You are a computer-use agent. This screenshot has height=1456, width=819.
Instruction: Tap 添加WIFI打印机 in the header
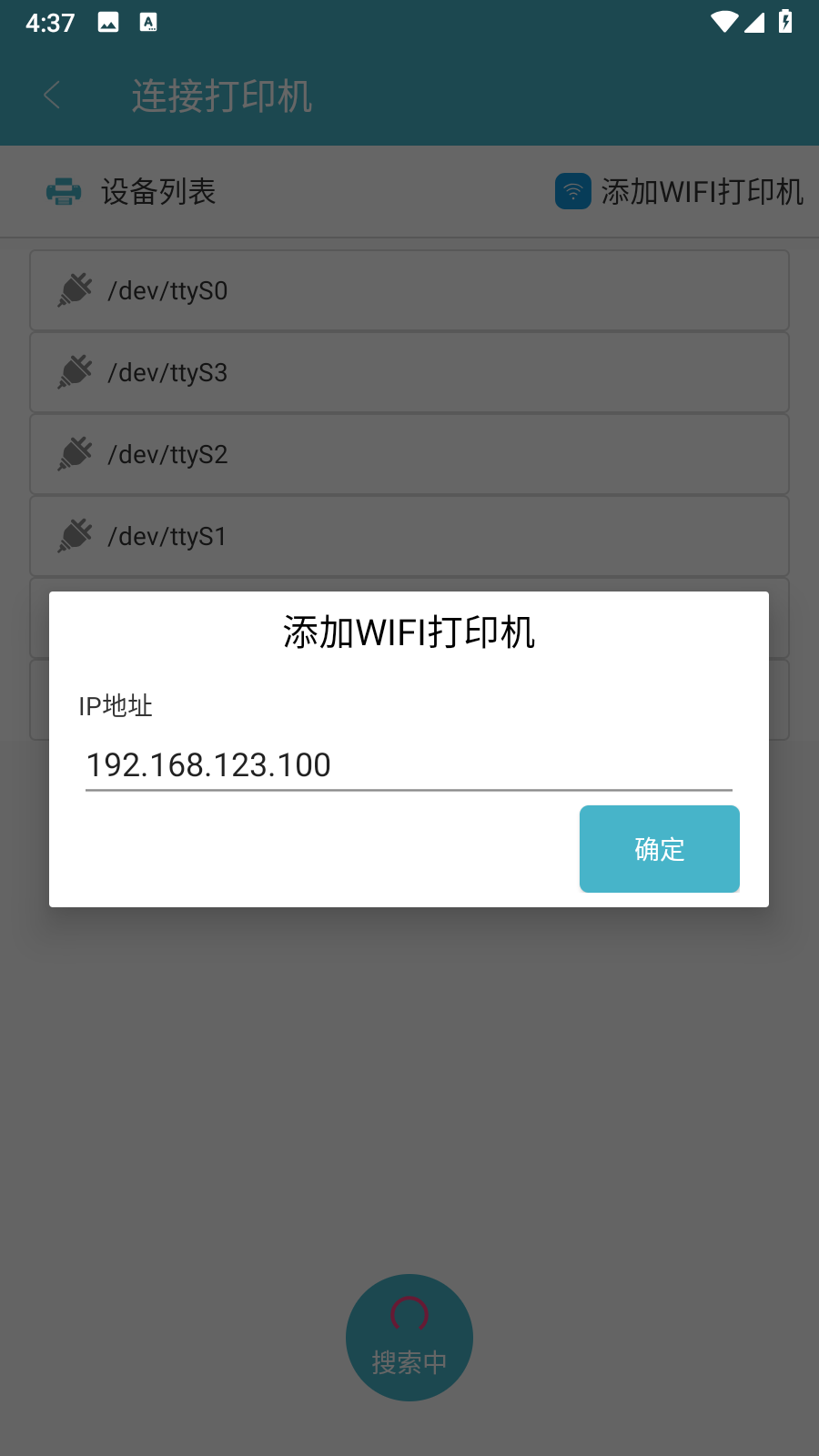point(680,192)
